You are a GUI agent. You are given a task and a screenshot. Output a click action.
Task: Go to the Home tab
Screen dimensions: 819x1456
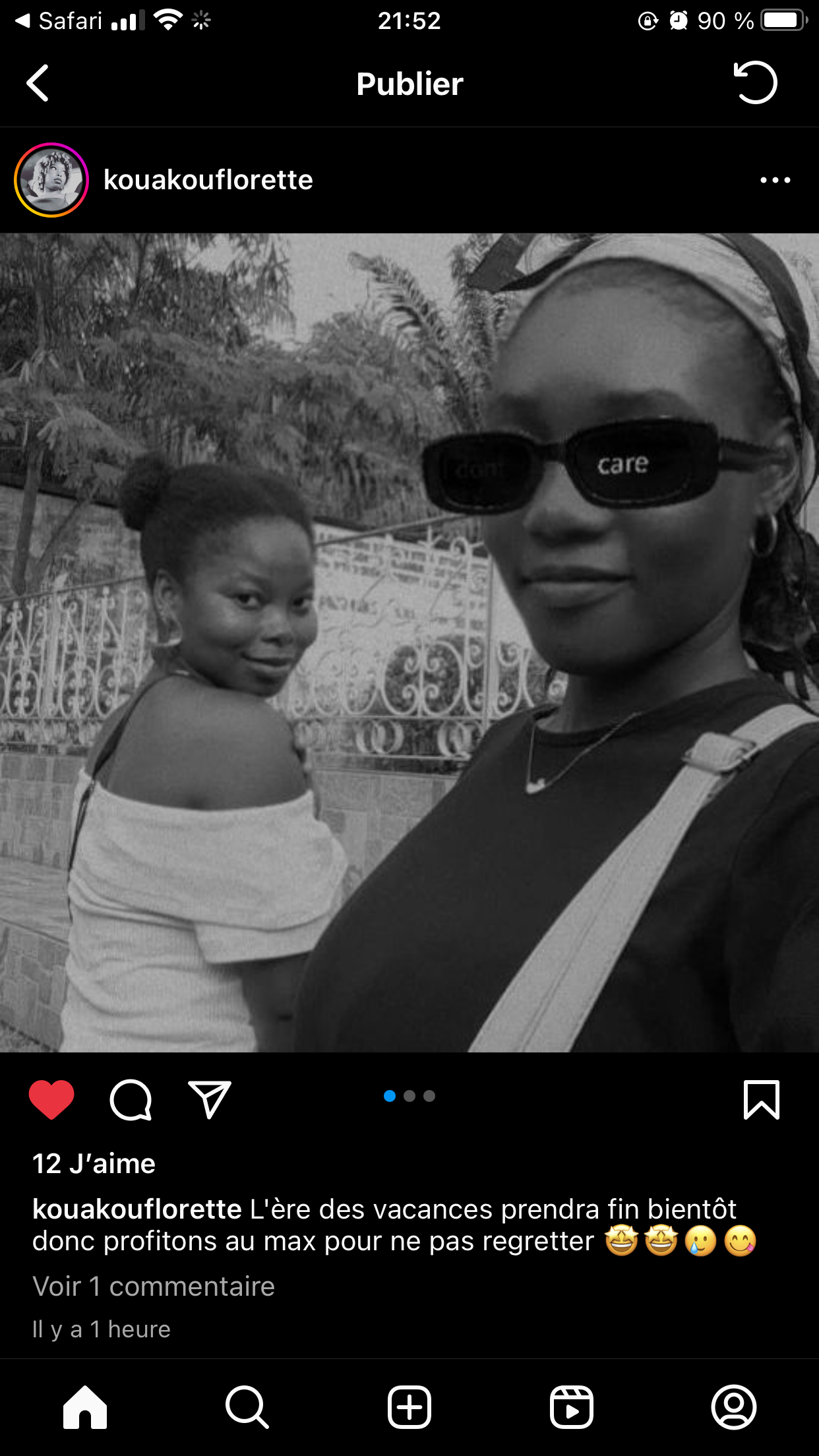(85, 1407)
